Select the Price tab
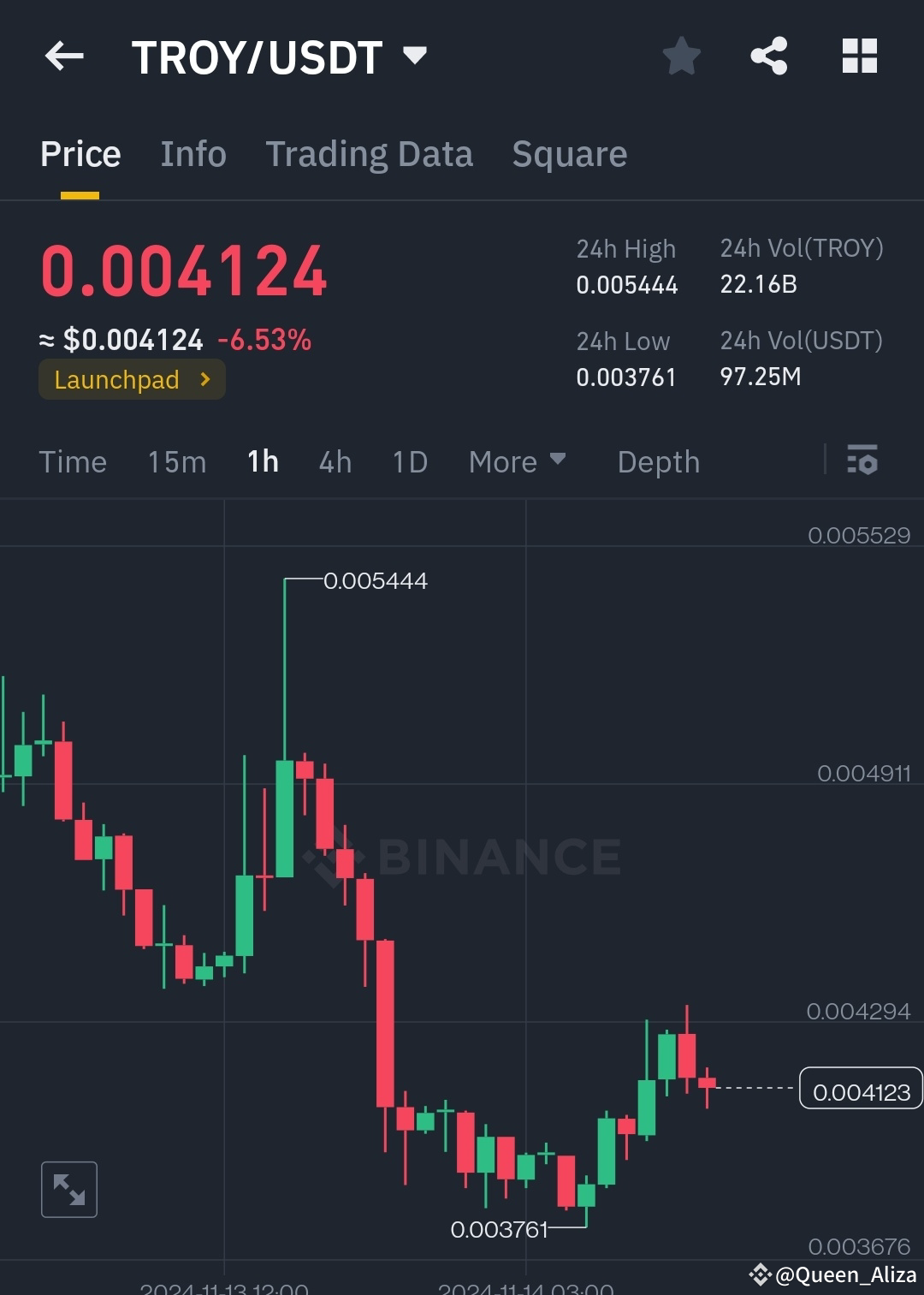Screen dimensions: 924x1295 80,154
